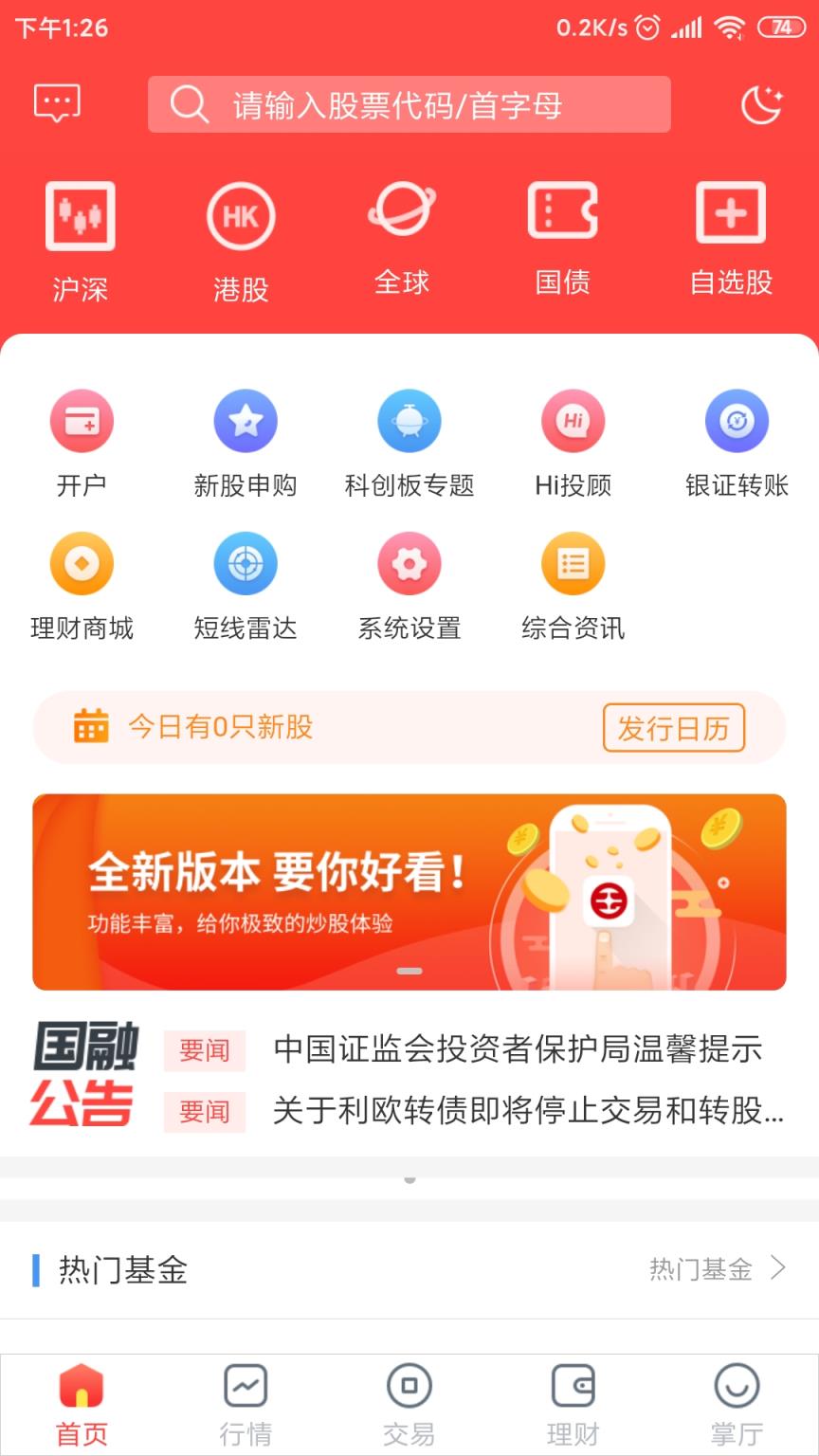Select the 港股 (HK stocks) icon
This screenshot has height=1456, width=819.
tap(242, 237)
